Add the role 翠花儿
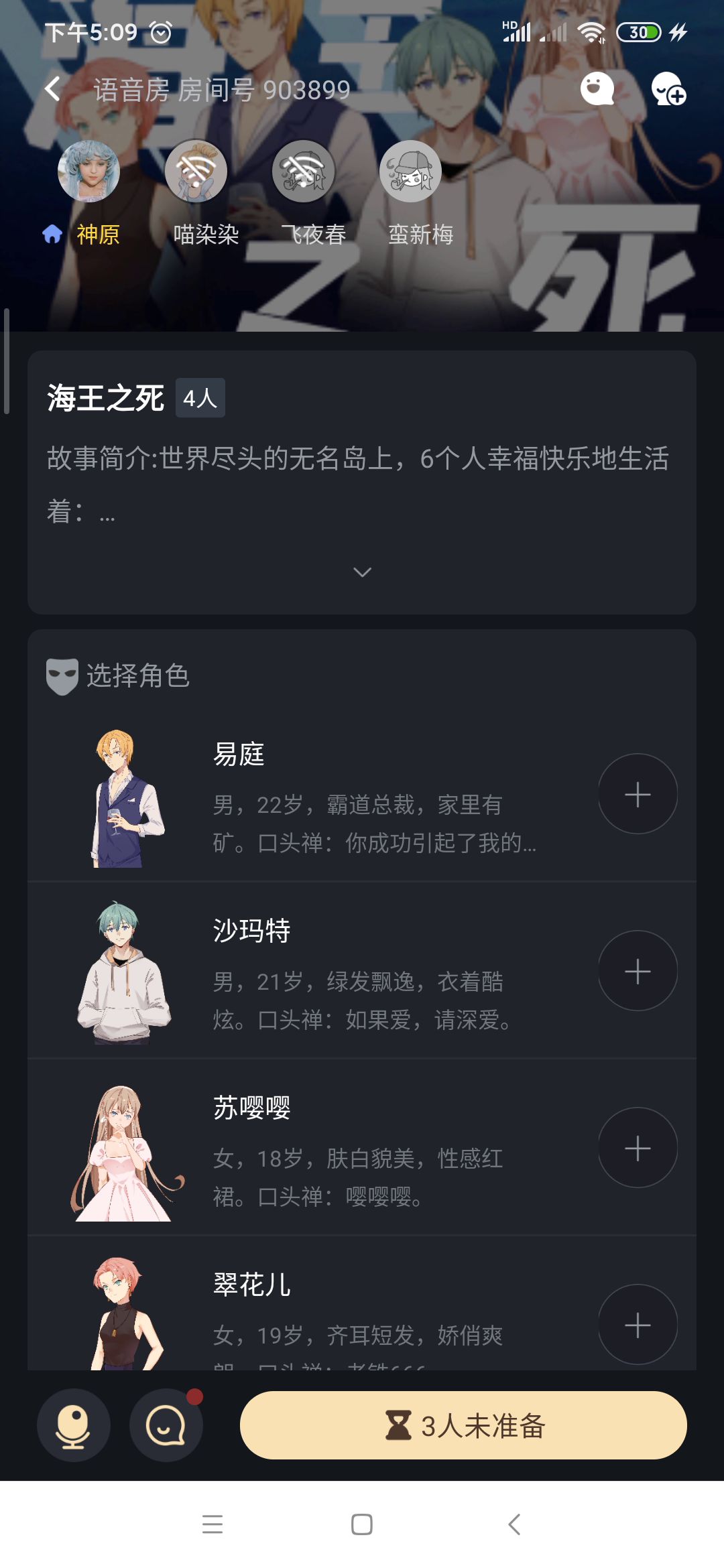The height and width of the screenshot is (1568, 724). click(x=638, y=1325)
